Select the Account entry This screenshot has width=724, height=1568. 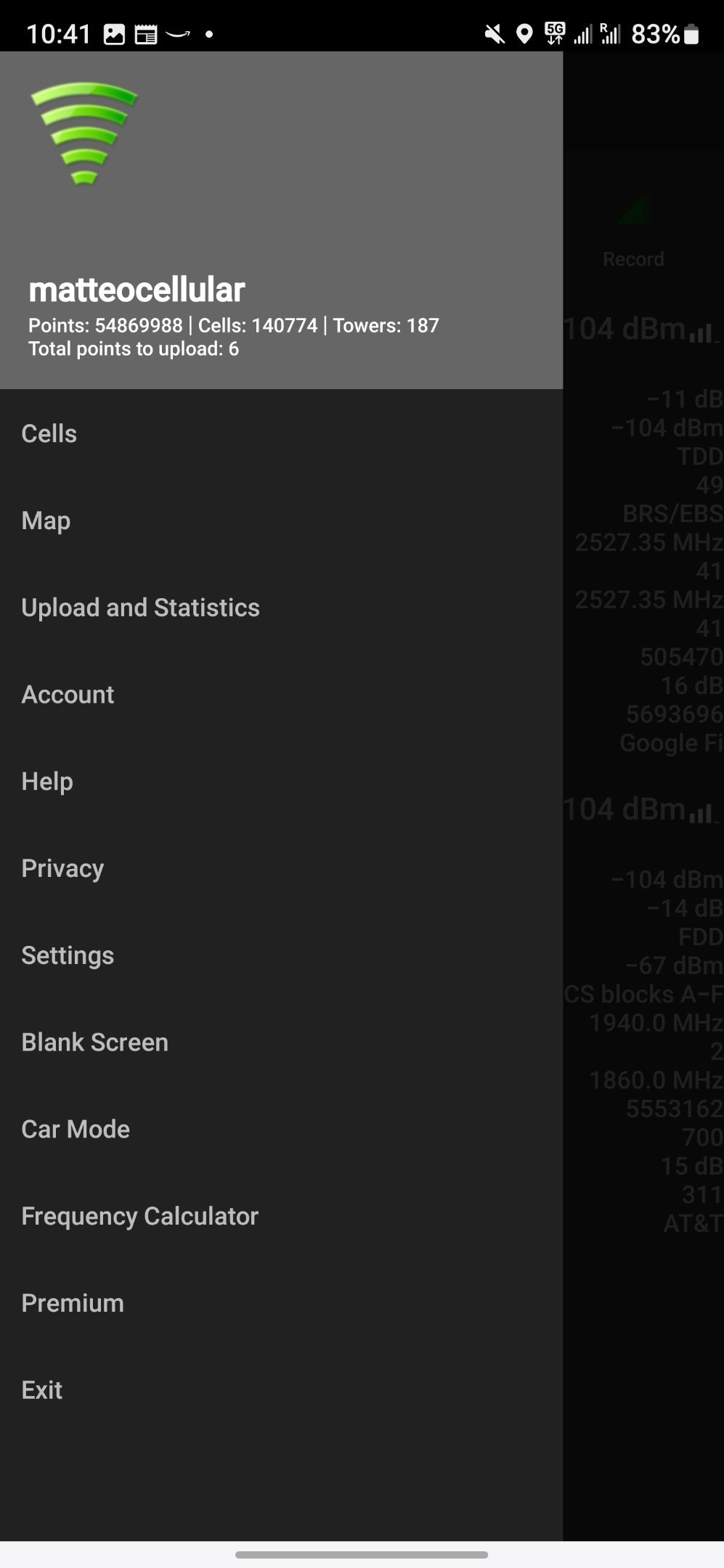pyautogui.click(x=281, y=695)
